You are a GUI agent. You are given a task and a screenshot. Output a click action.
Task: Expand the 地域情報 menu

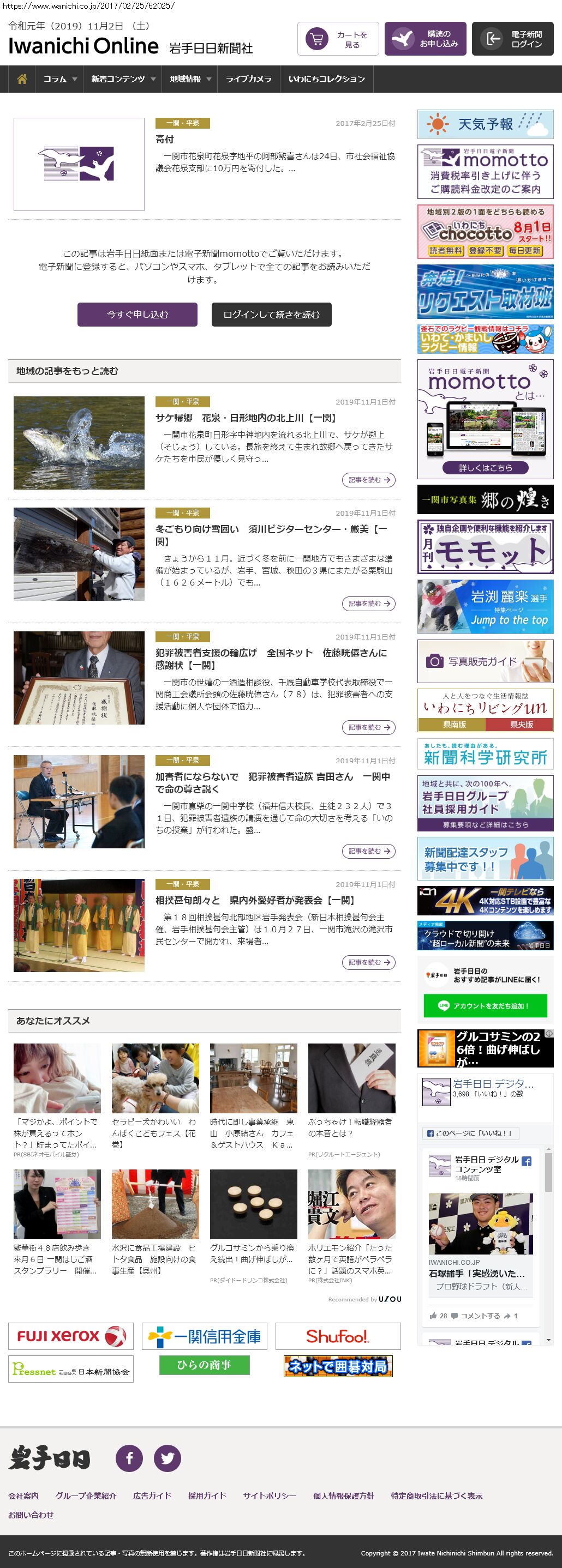click(x=190, y=79)
